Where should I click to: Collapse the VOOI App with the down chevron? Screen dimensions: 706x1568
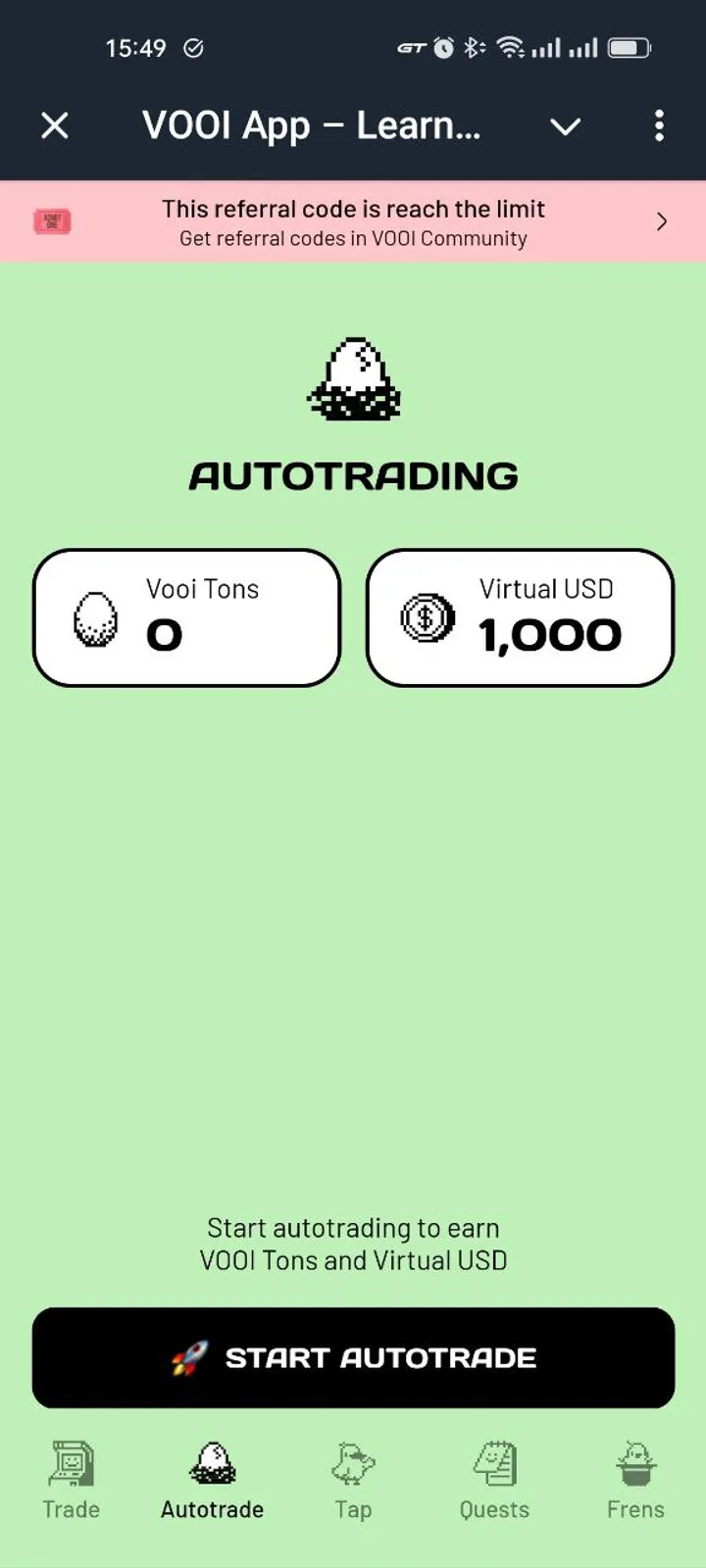click(566, 126)
